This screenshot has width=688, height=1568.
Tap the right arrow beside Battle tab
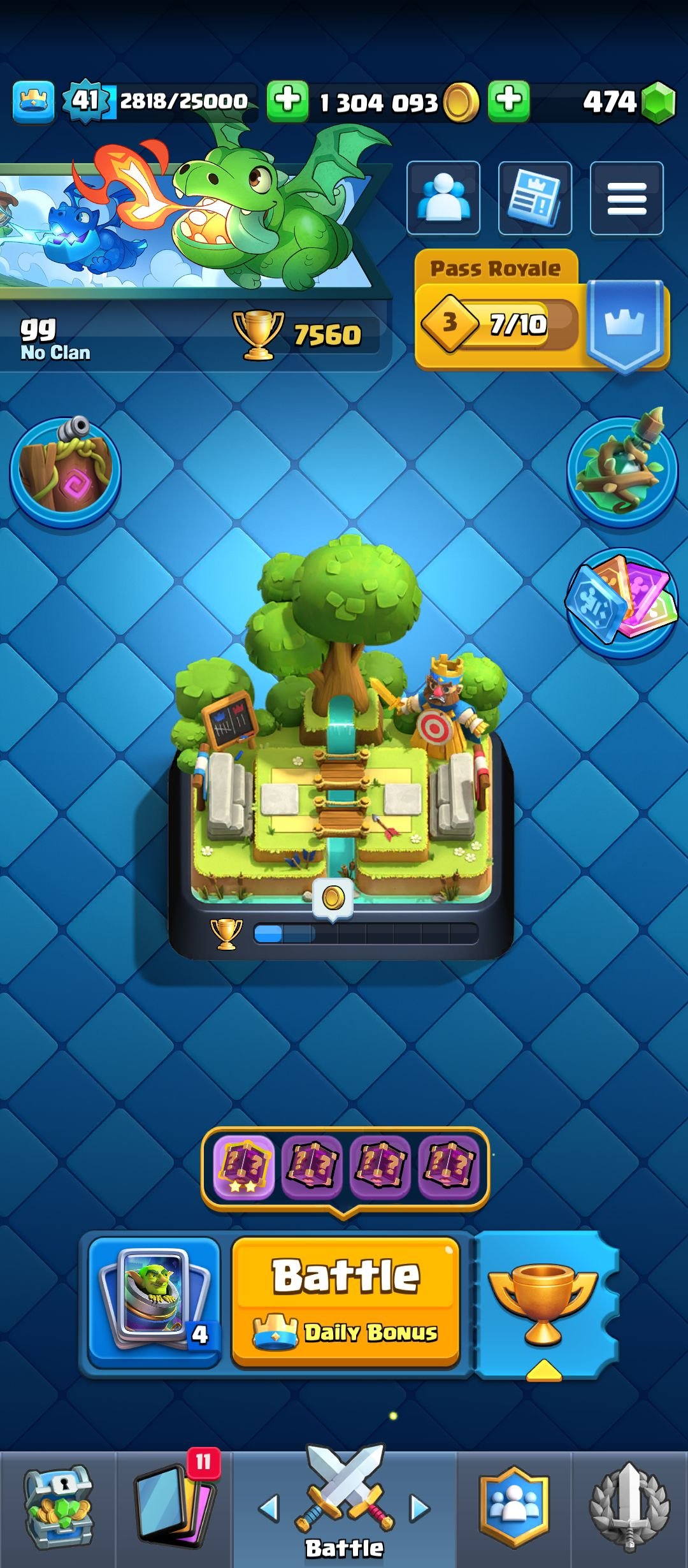click(x=420, y=1508)
